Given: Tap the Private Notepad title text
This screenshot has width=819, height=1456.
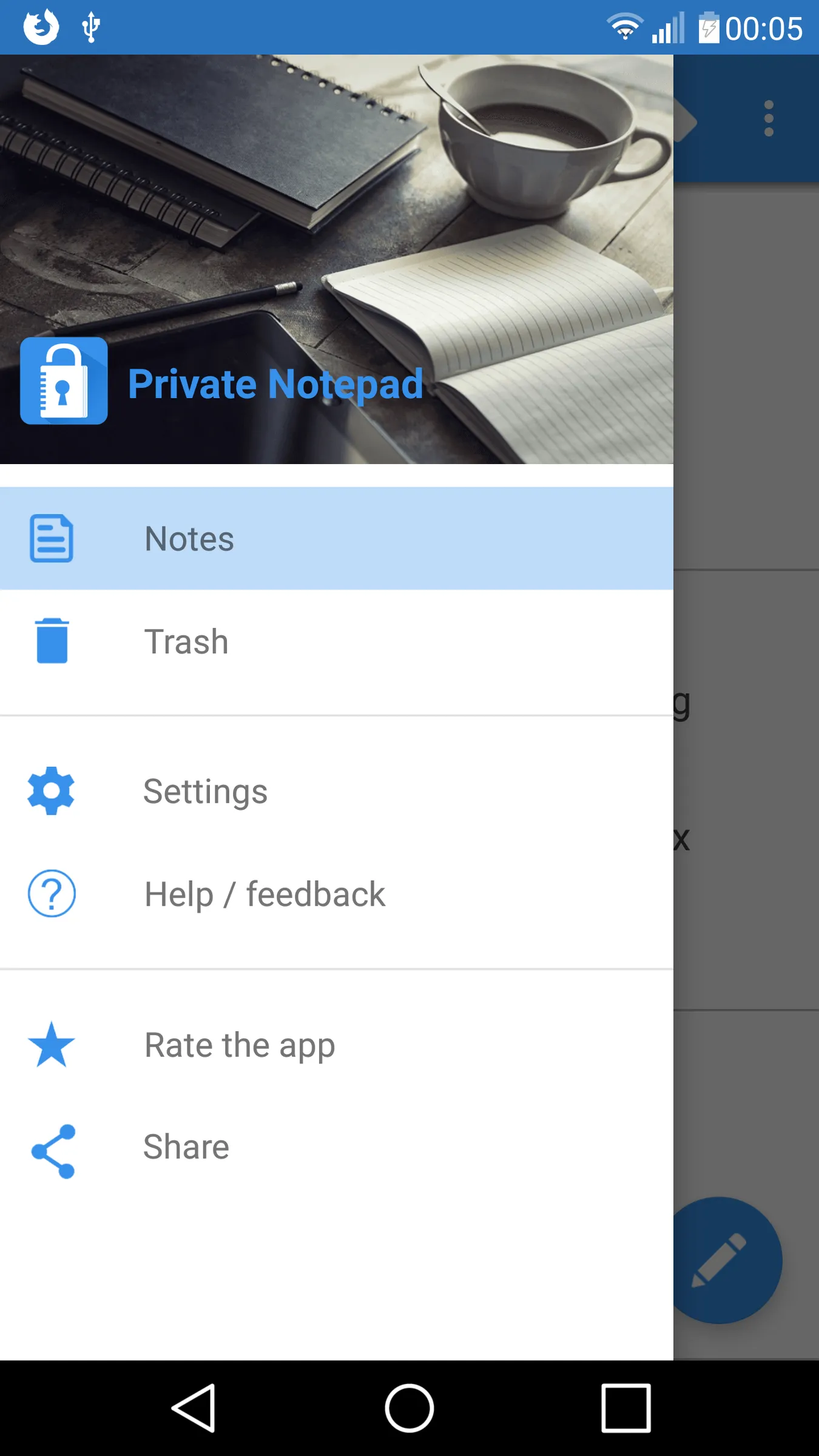Looking at the screenshot, I should (x=276, y=383).
